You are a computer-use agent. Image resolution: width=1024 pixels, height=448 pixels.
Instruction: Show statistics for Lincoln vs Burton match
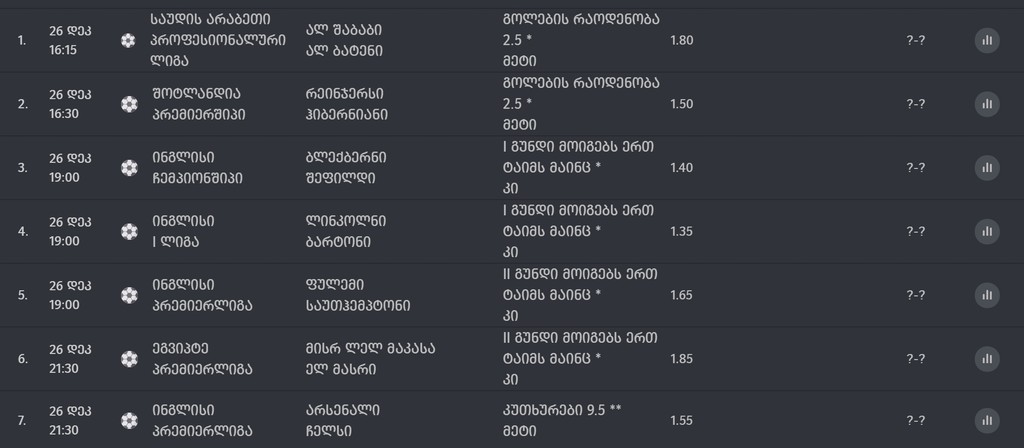point(987,231)
